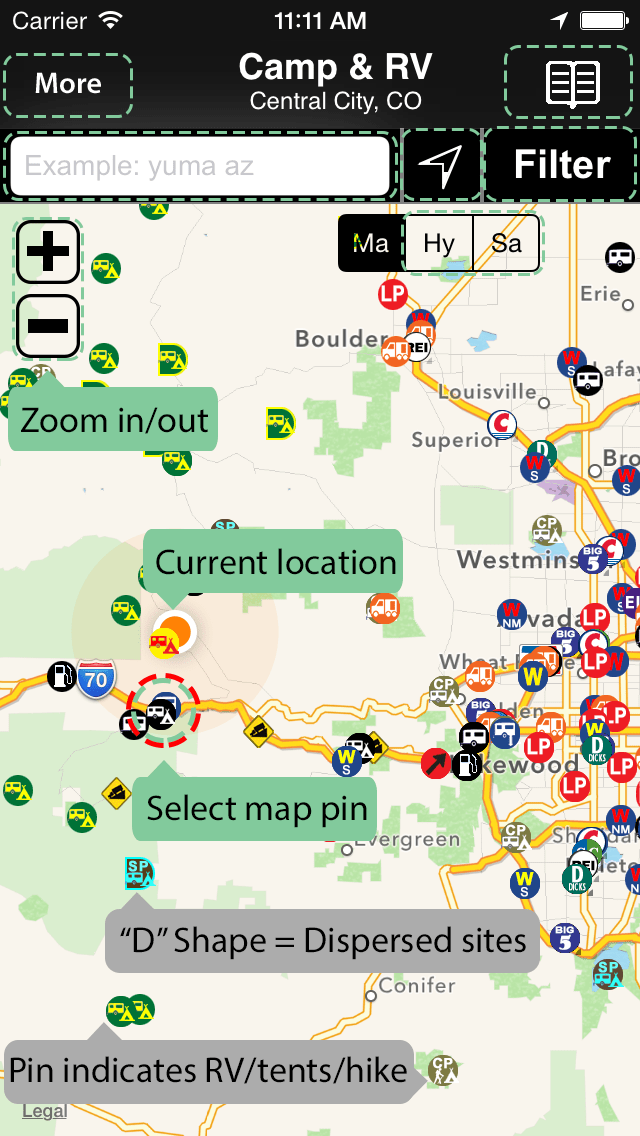Tap the location search field
This screenshot has width=640, height=1136.
coord(199,165)
